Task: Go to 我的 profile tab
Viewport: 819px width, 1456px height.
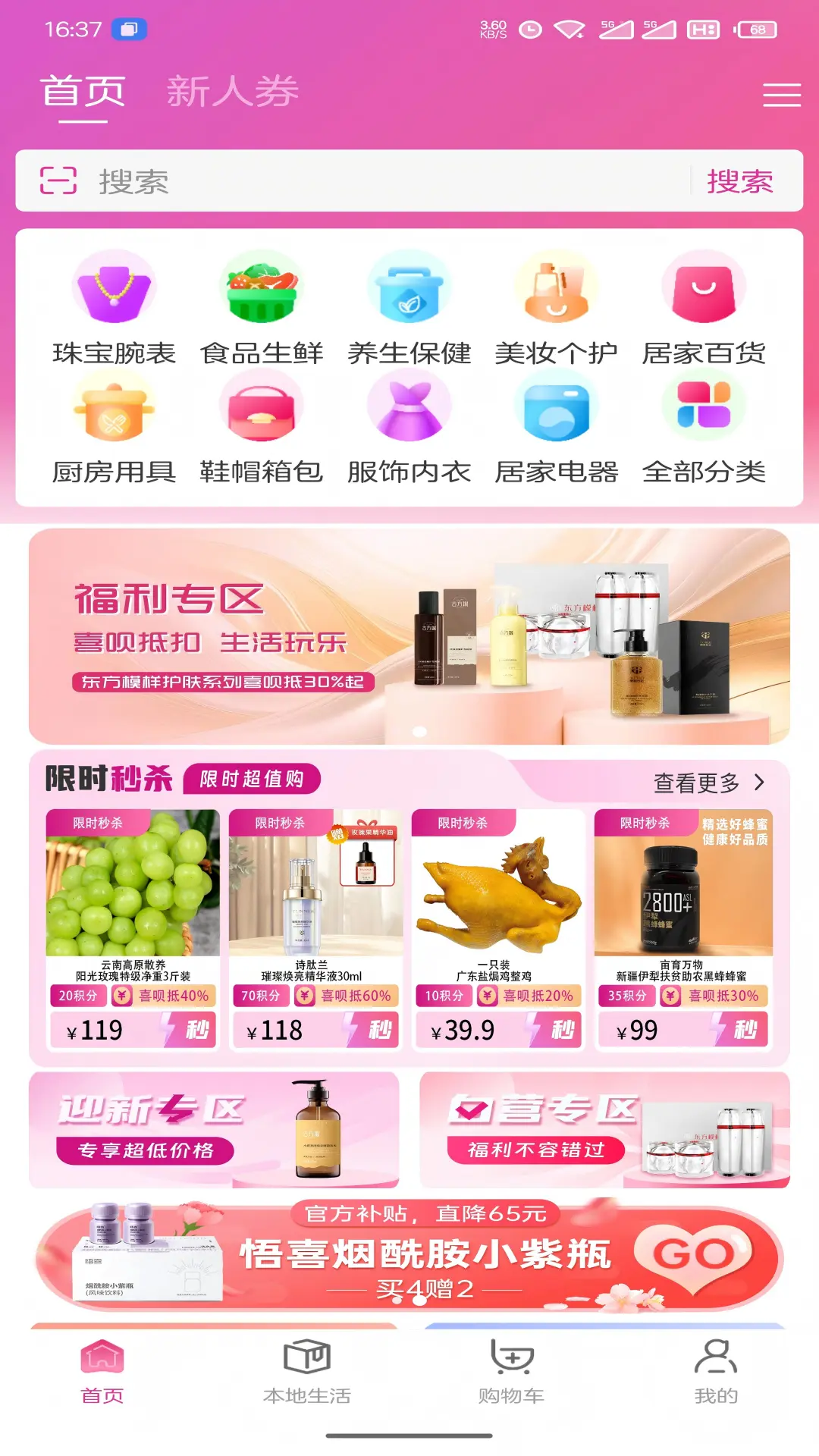Action: coord(716,1372)
